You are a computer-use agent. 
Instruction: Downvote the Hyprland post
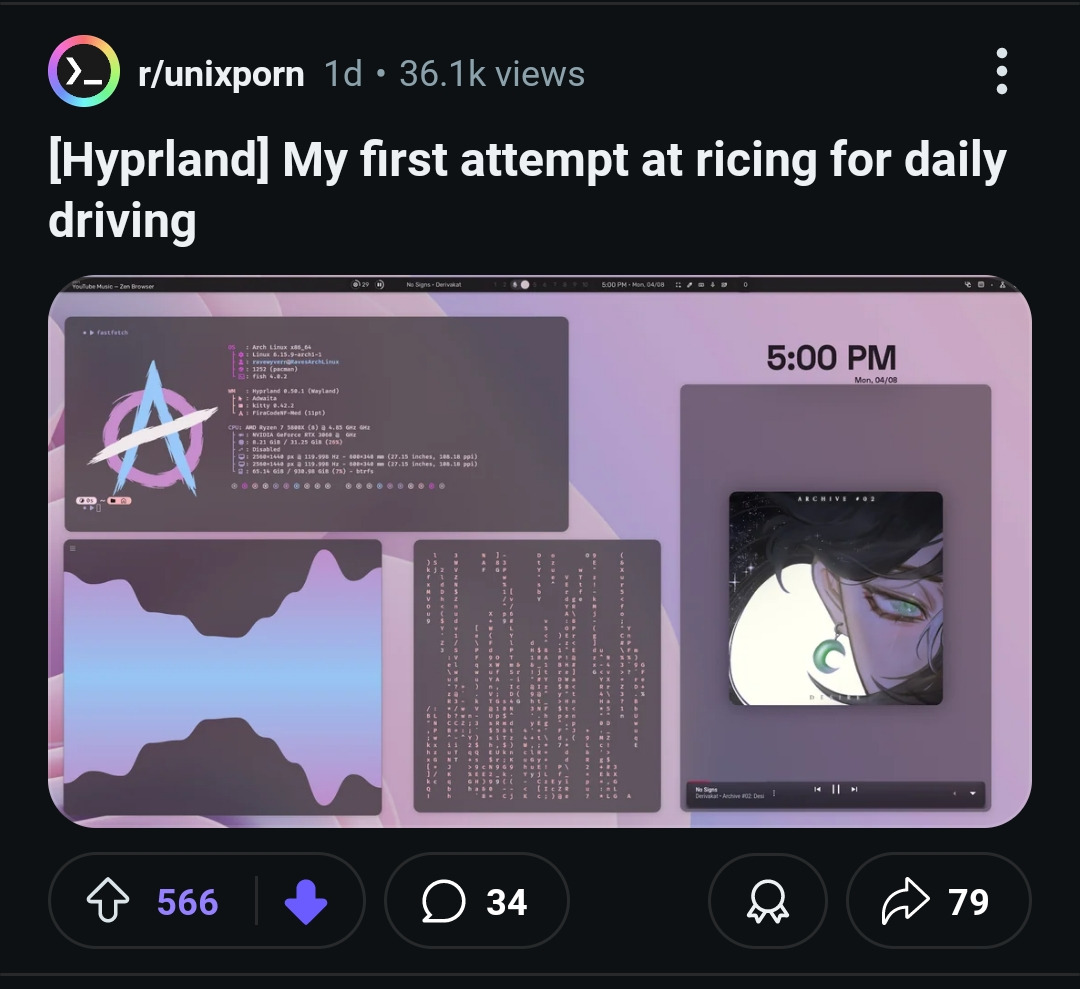coord(306,902)
